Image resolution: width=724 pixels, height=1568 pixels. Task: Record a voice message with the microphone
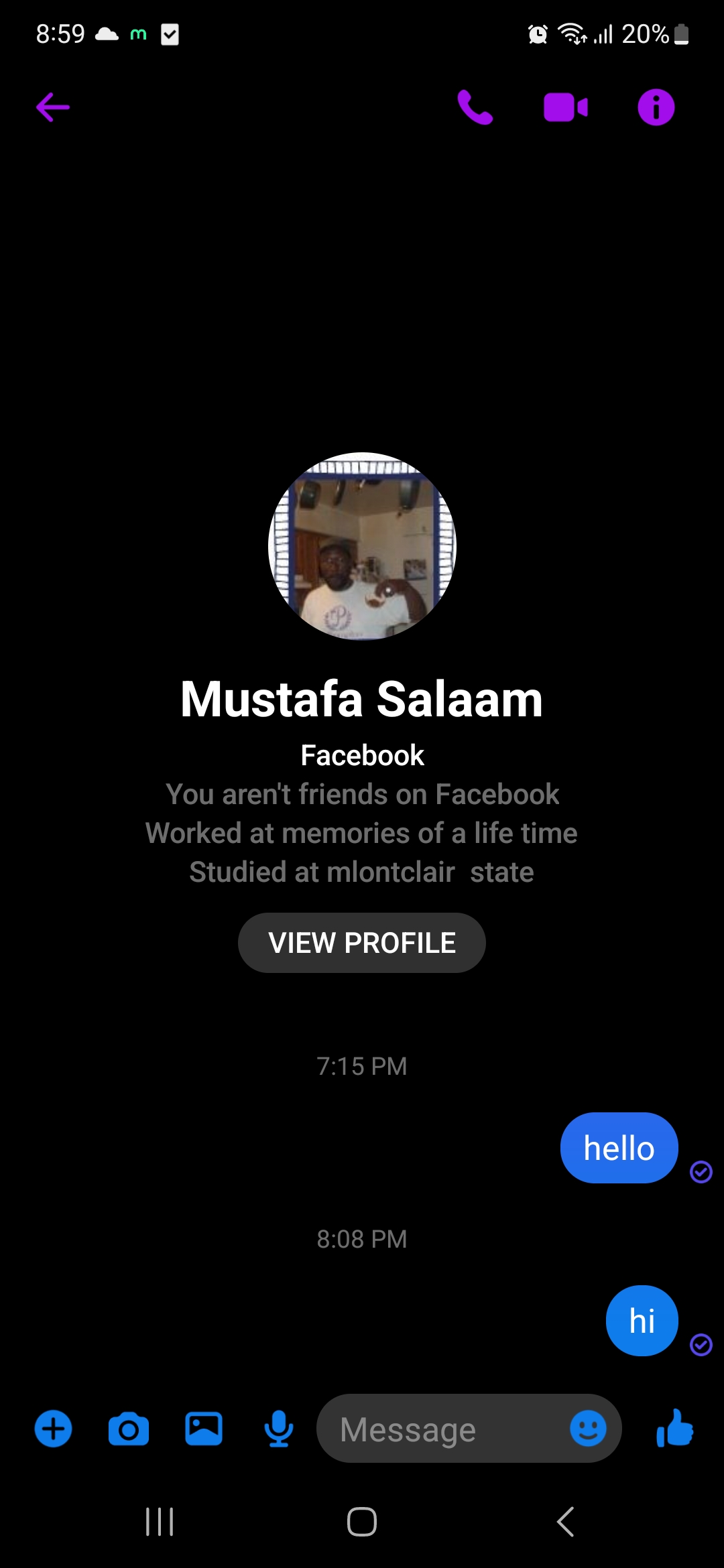279,1429
